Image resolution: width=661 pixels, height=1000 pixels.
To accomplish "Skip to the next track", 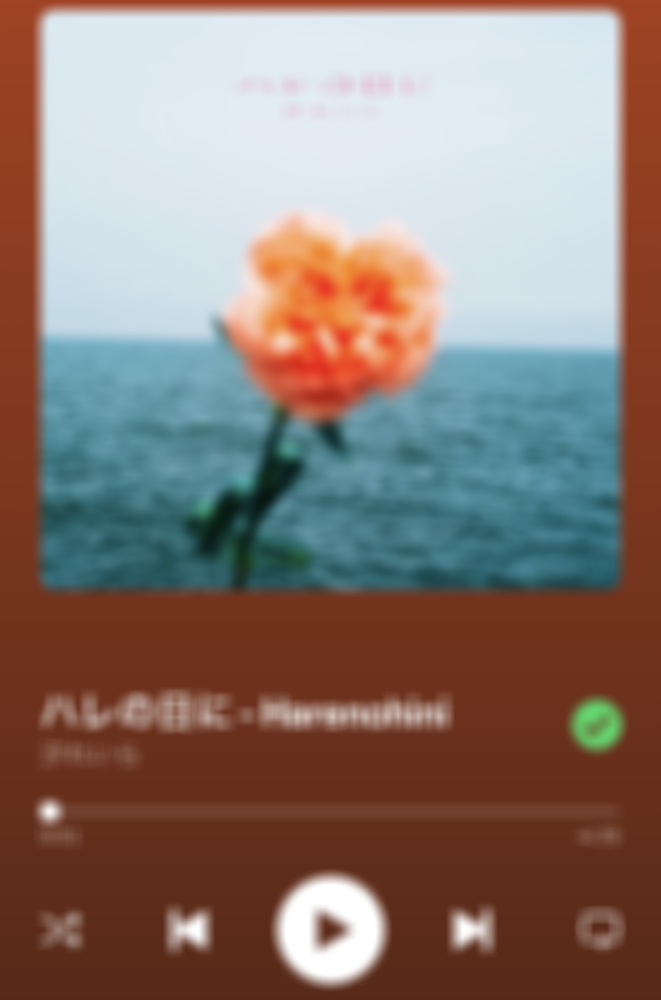I will coord(471,931).
